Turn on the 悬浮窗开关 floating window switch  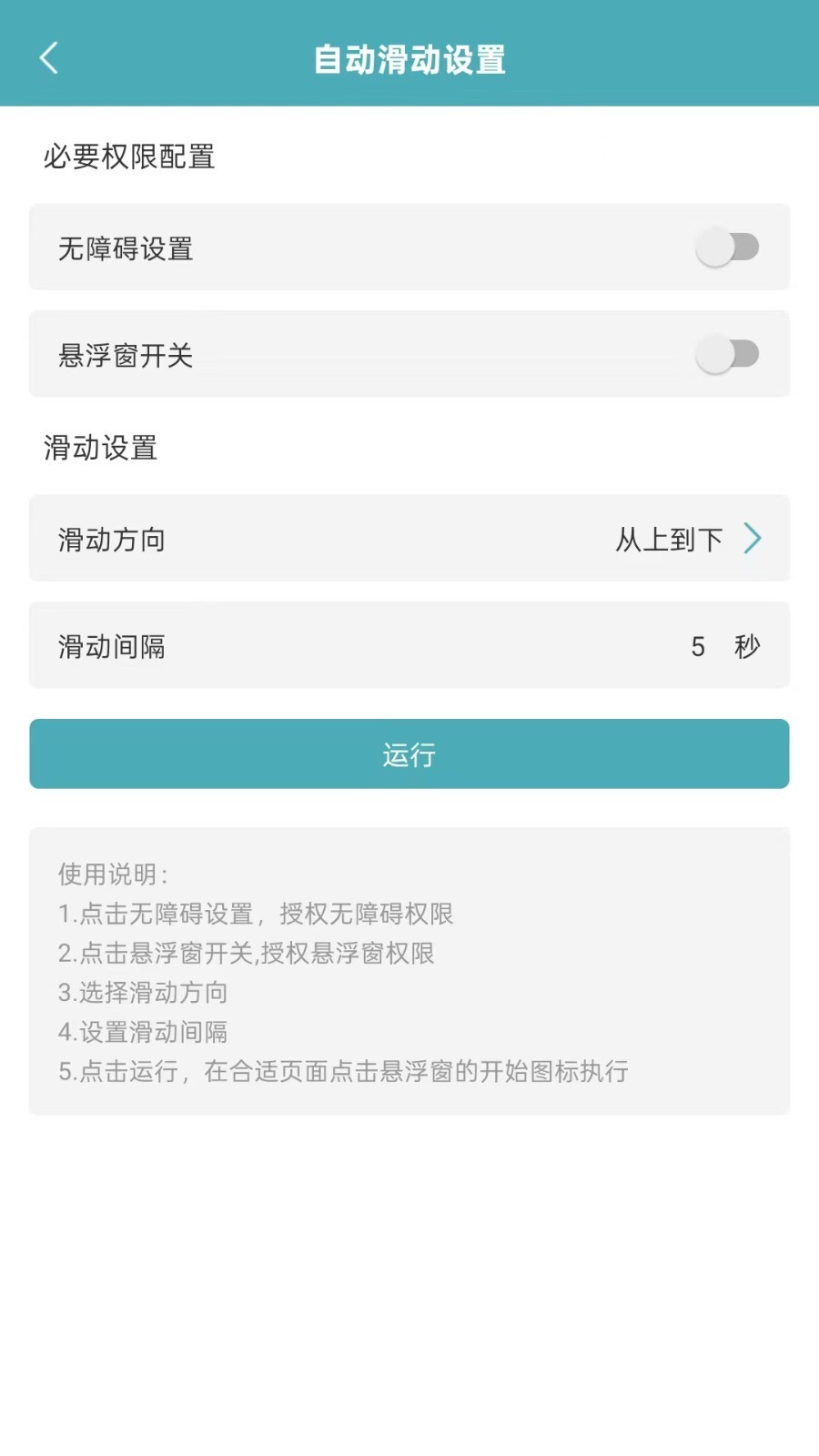coord(725,355)
